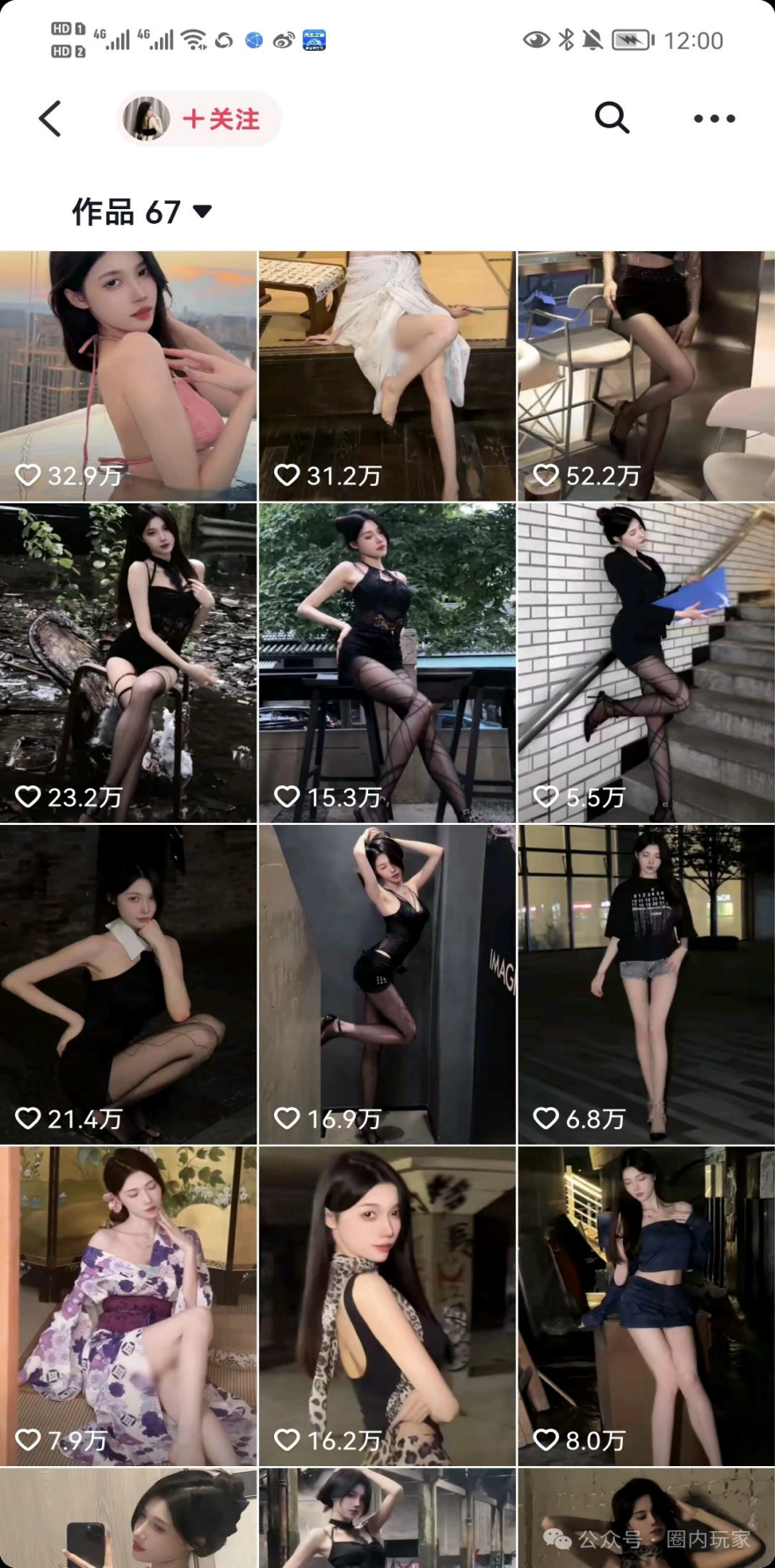Open the video with 15.3万 likes
The image size is (775, 1568).
pyautogui.click(x=387, y=663)
